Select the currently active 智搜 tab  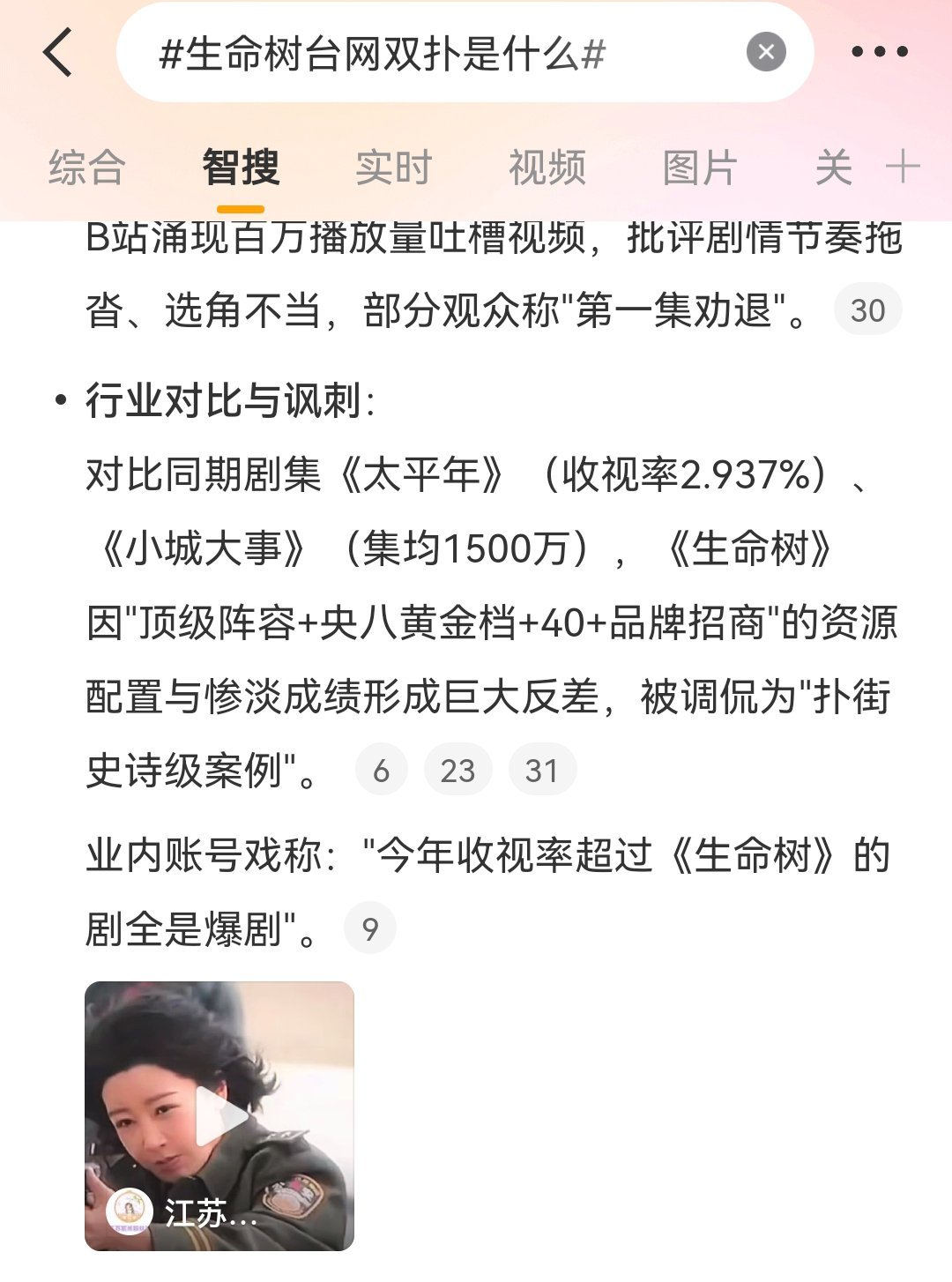(239, 168)
